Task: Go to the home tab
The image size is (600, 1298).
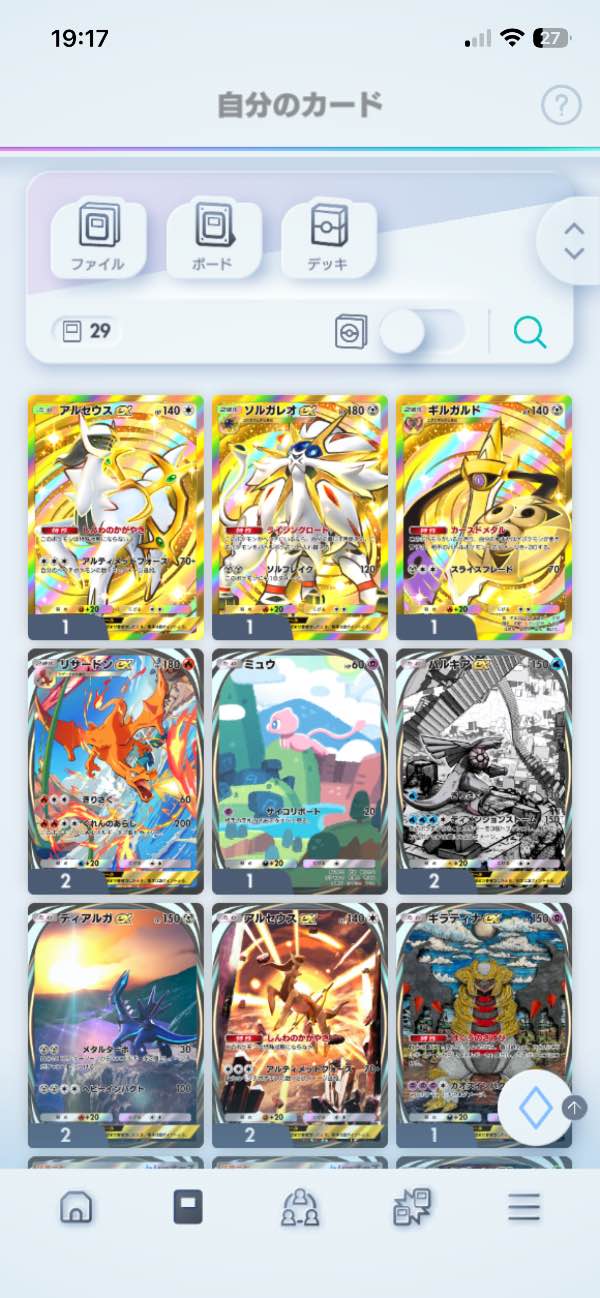Action: tap(76, 1207)
